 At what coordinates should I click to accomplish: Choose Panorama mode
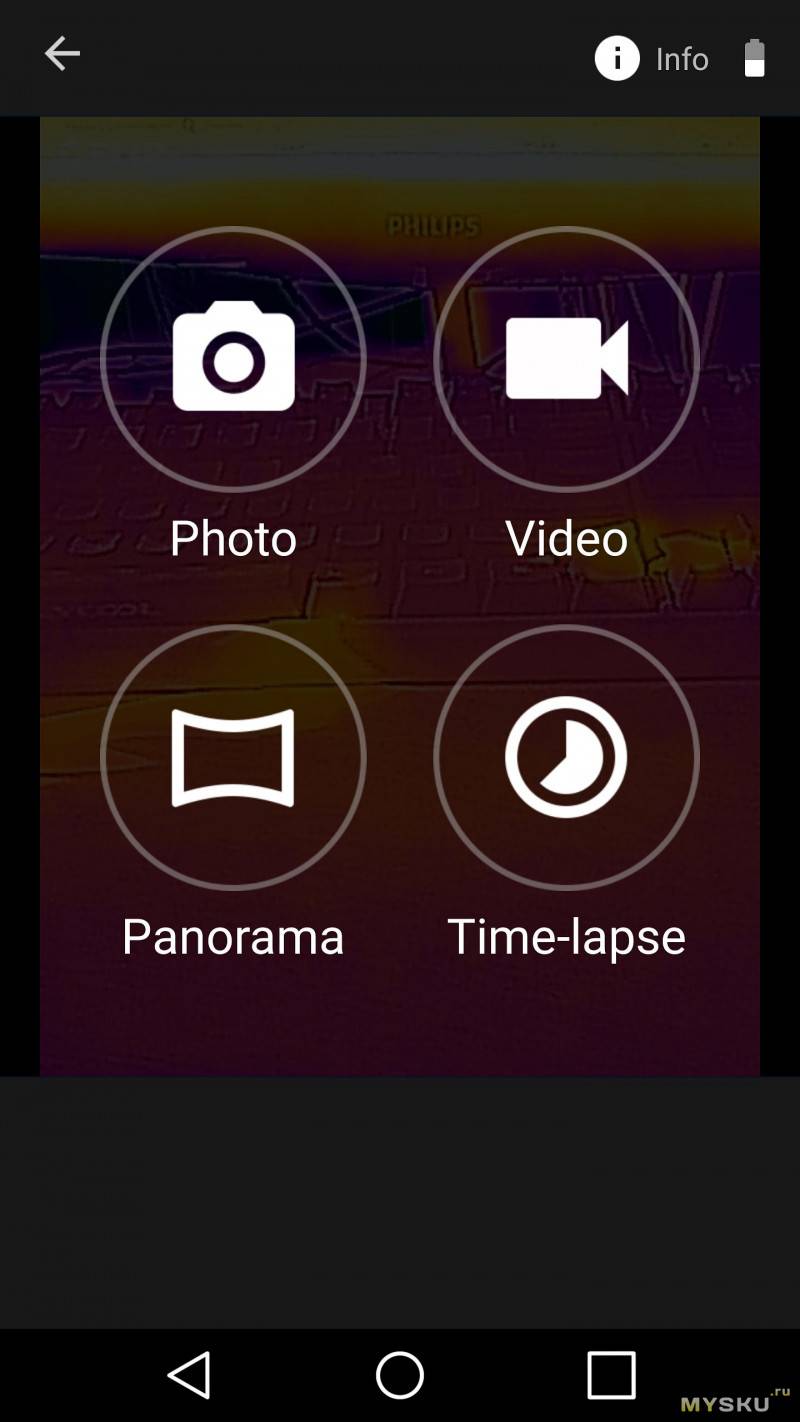coord(233,757)
